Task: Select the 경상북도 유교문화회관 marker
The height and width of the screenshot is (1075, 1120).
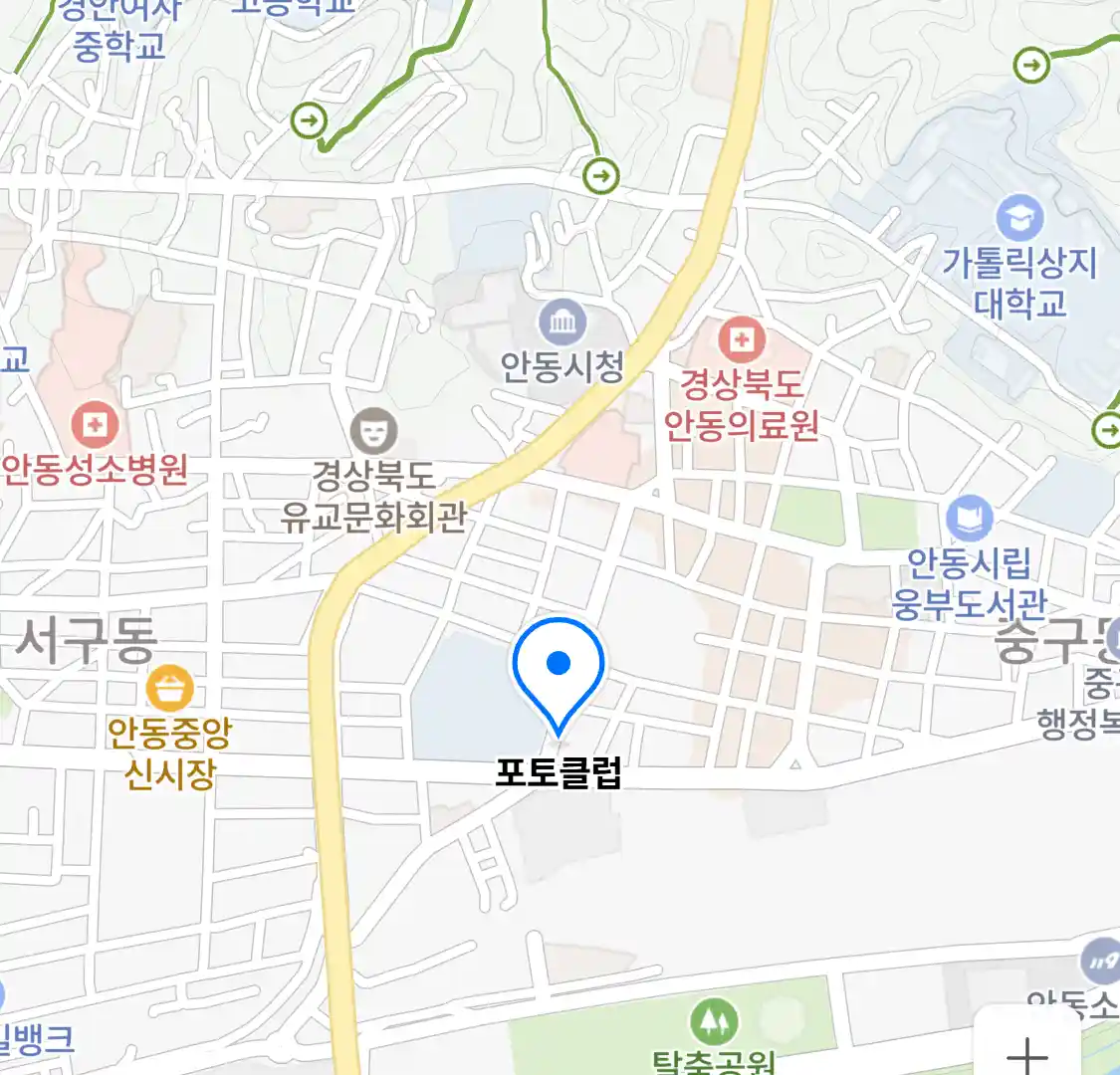Action: [373, 432]
